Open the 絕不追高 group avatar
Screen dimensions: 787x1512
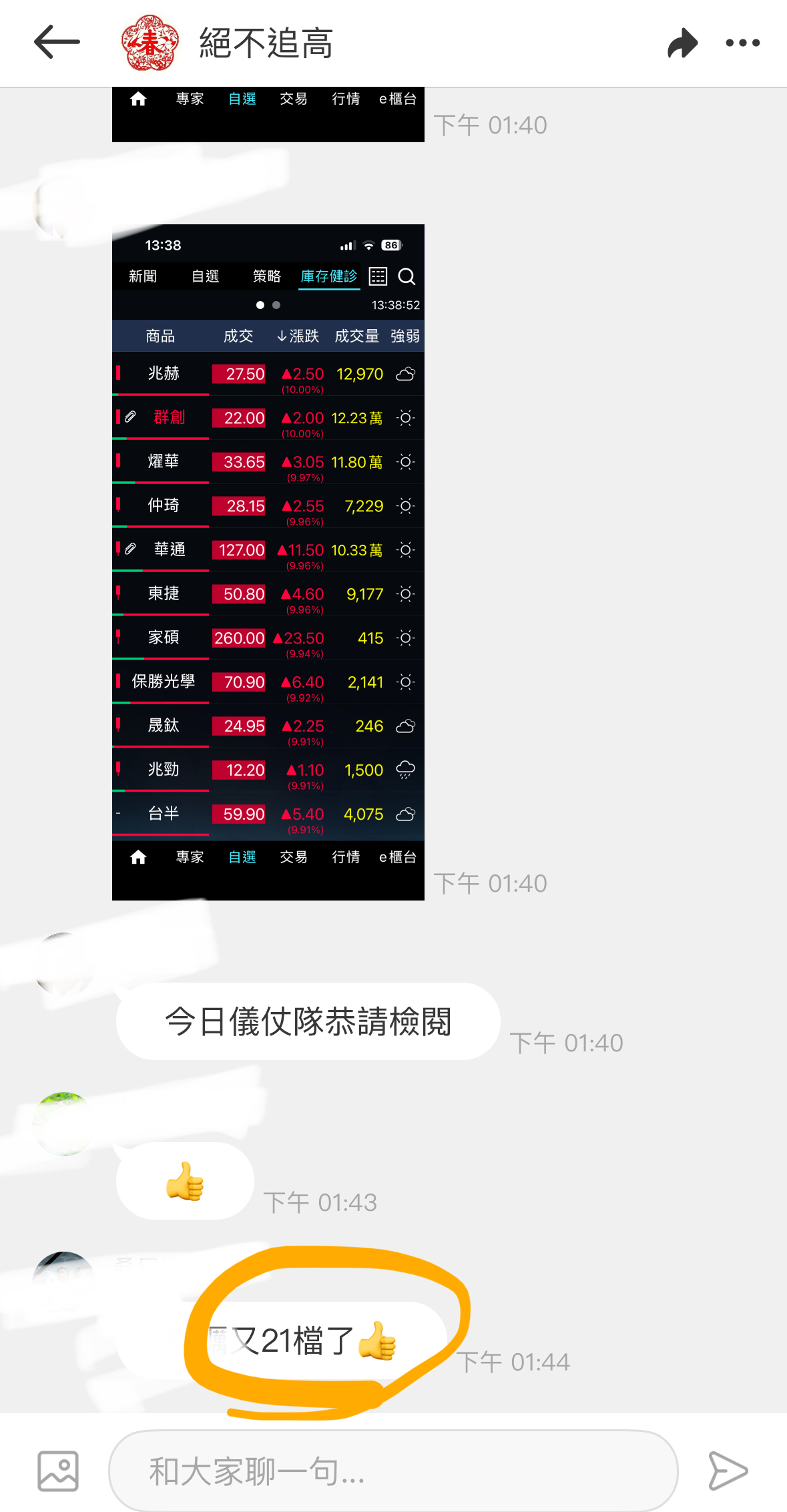pyautogui.click(x=150, y=43)
